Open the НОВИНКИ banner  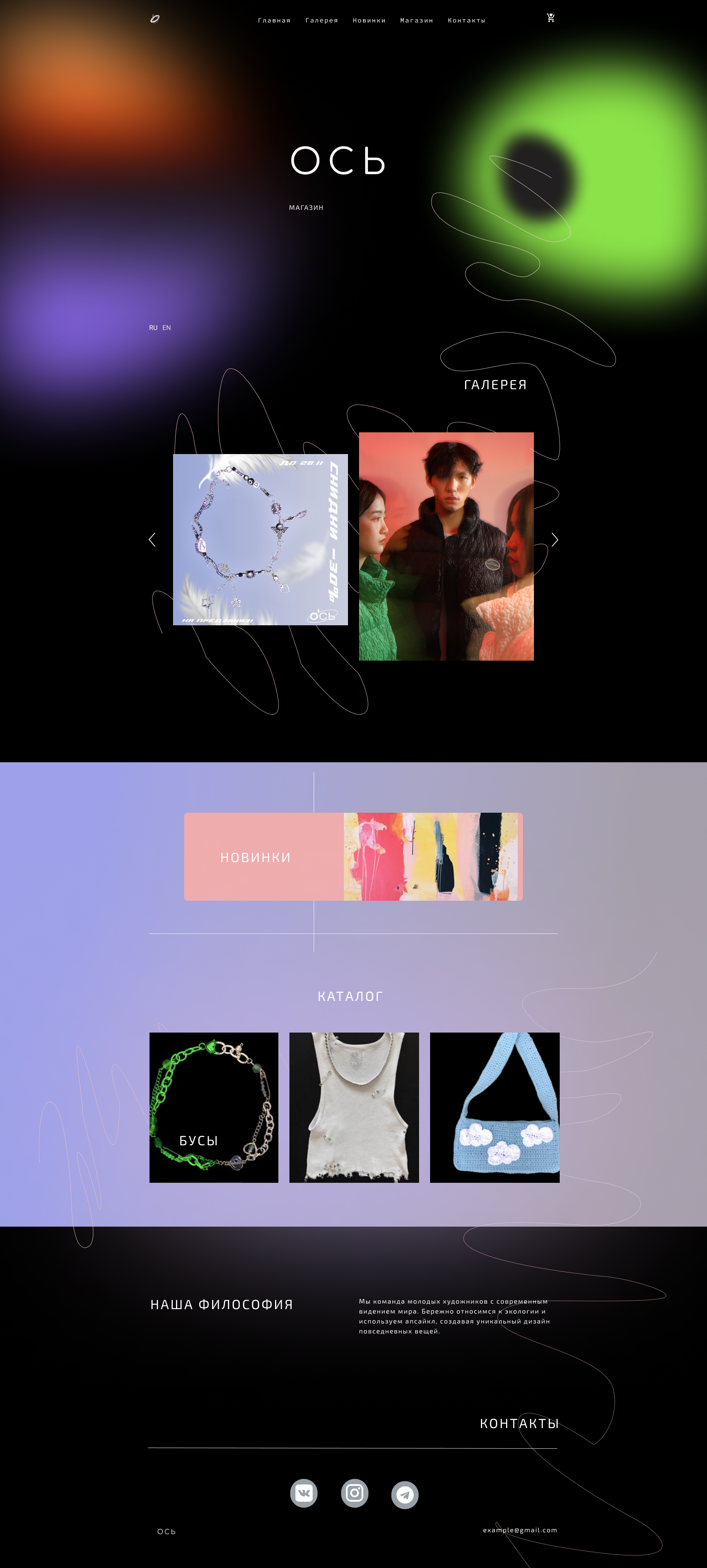tap(353, 857)
